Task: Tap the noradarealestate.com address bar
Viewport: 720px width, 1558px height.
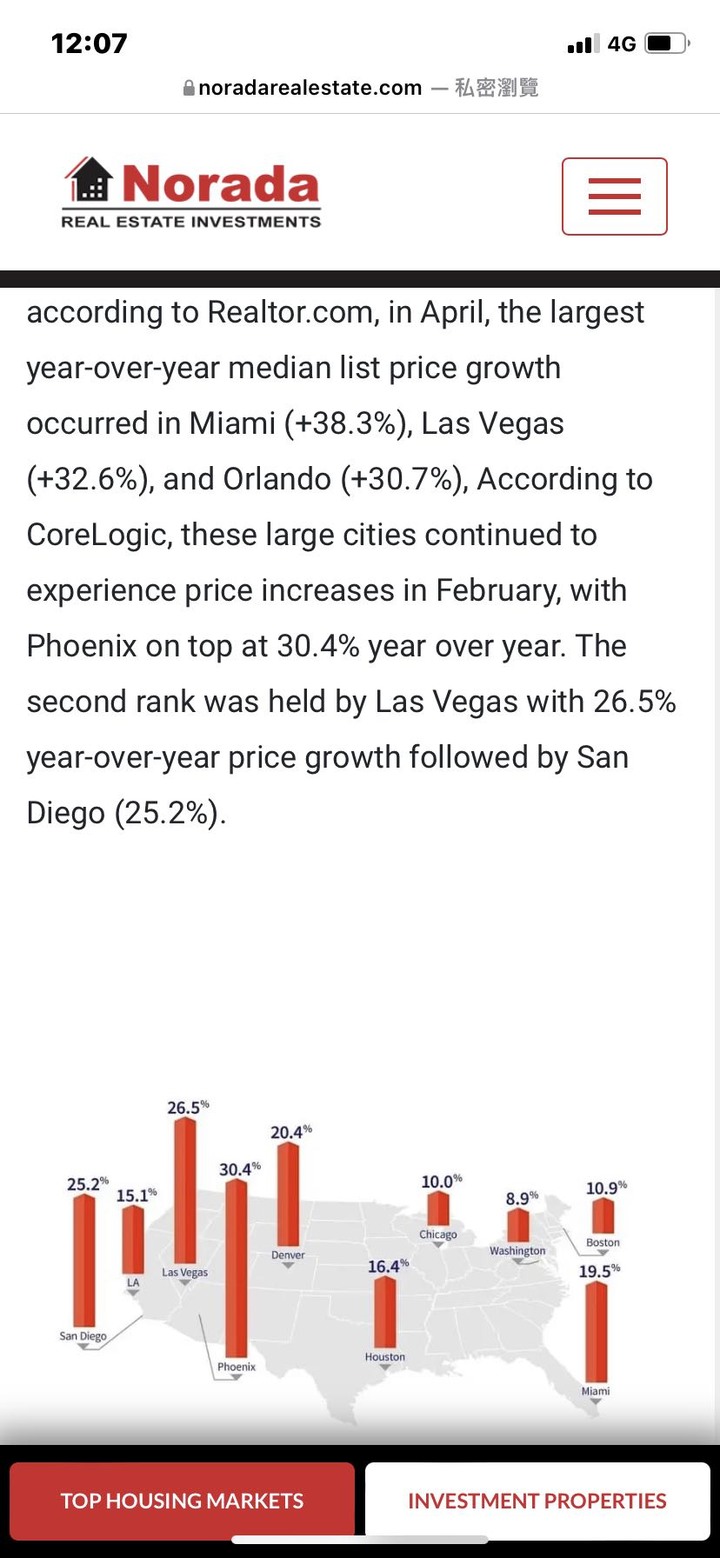Action: point(360,88)
